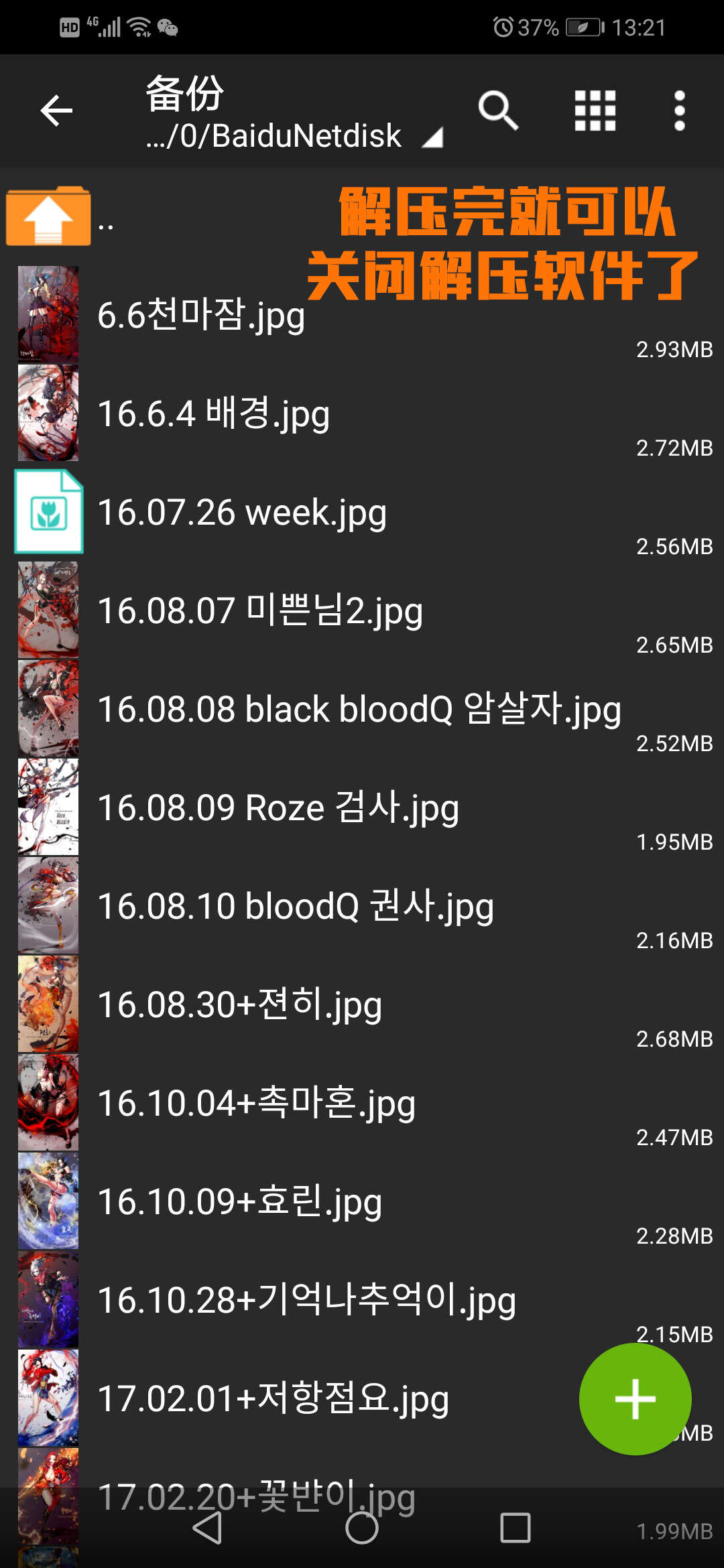
Task: Open 16.10.09+효린.jpg
Action: pos(239,1201)
